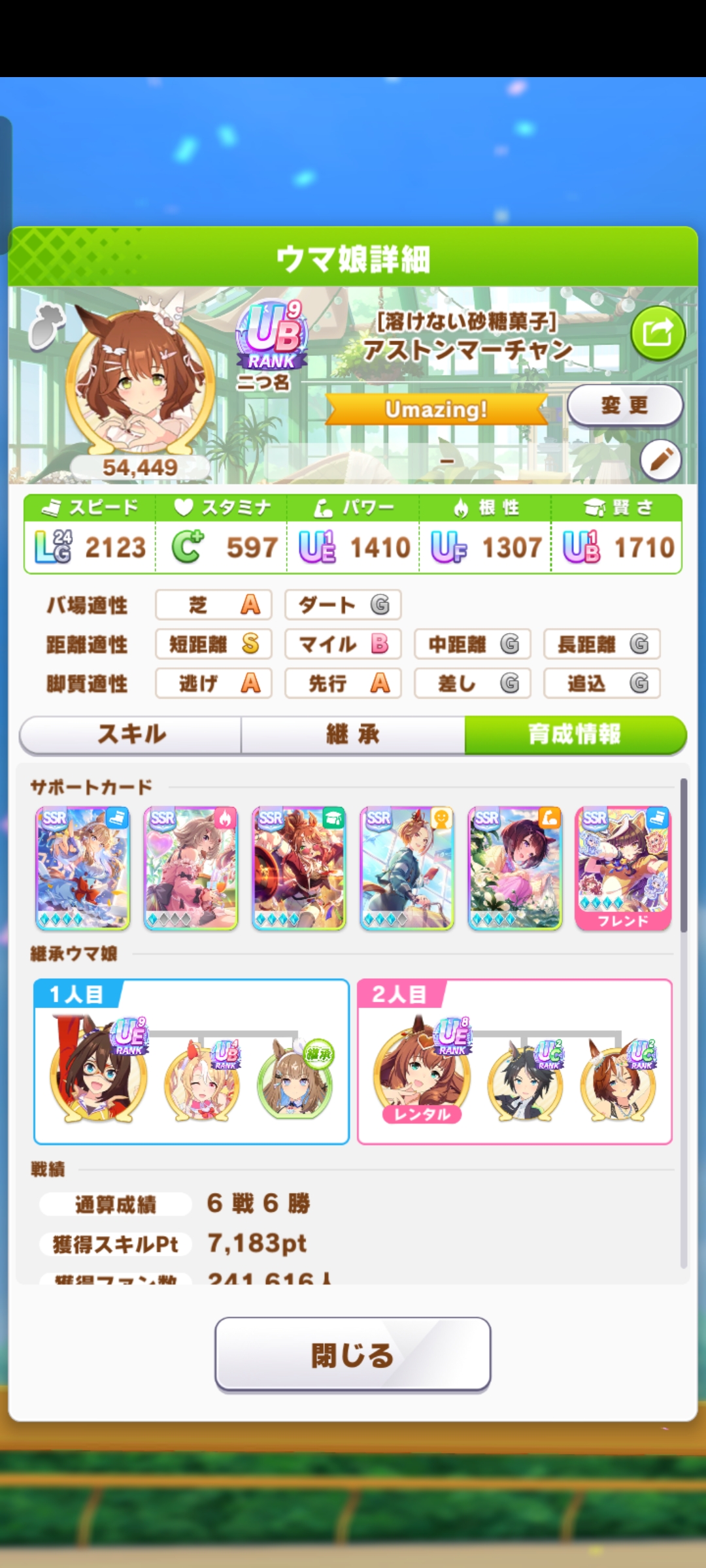Edit the memo with the pencil icon
This screenshot has height=1568, width=706.
point(660,460)
